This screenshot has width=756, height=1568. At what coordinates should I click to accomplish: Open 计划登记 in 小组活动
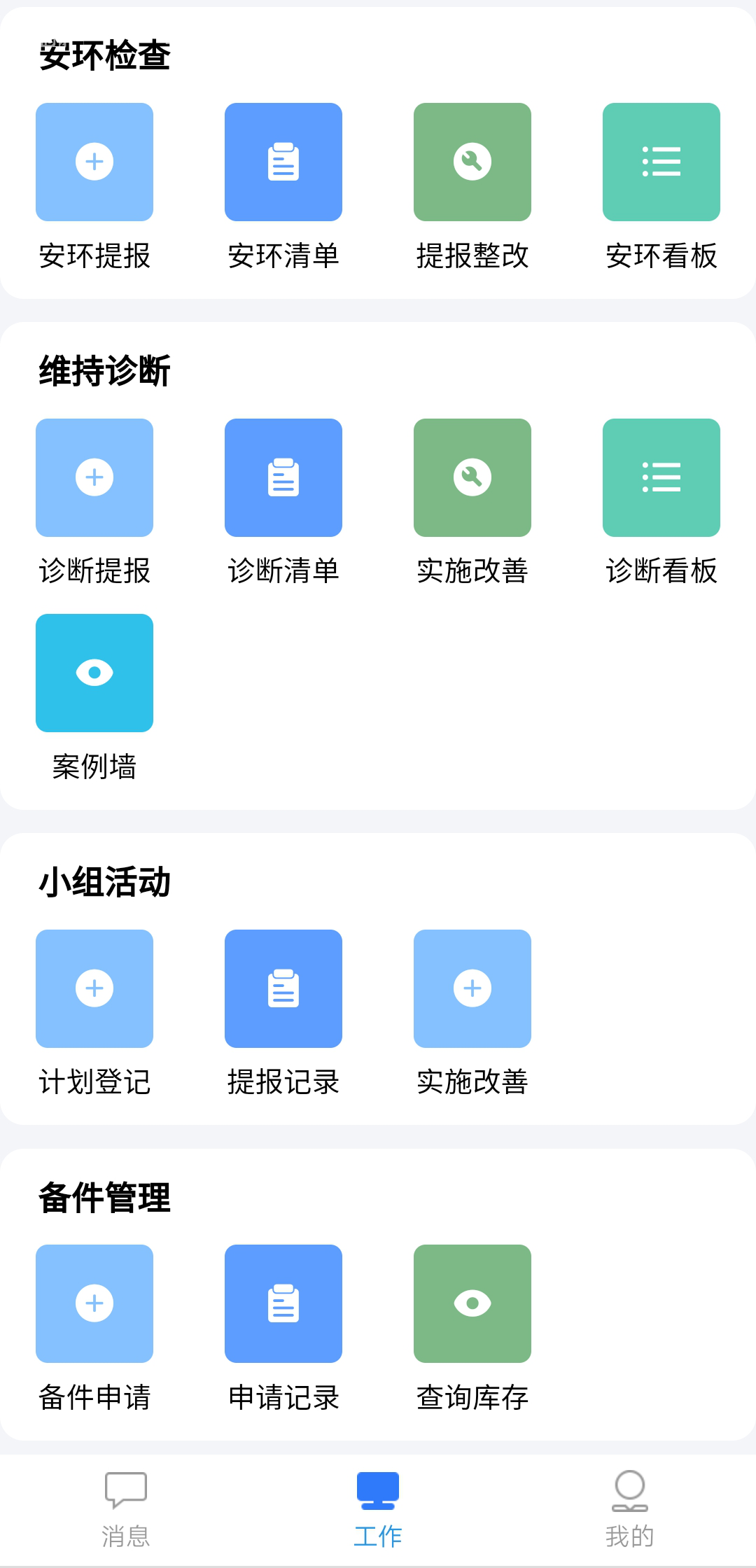(x=94, y=988)
